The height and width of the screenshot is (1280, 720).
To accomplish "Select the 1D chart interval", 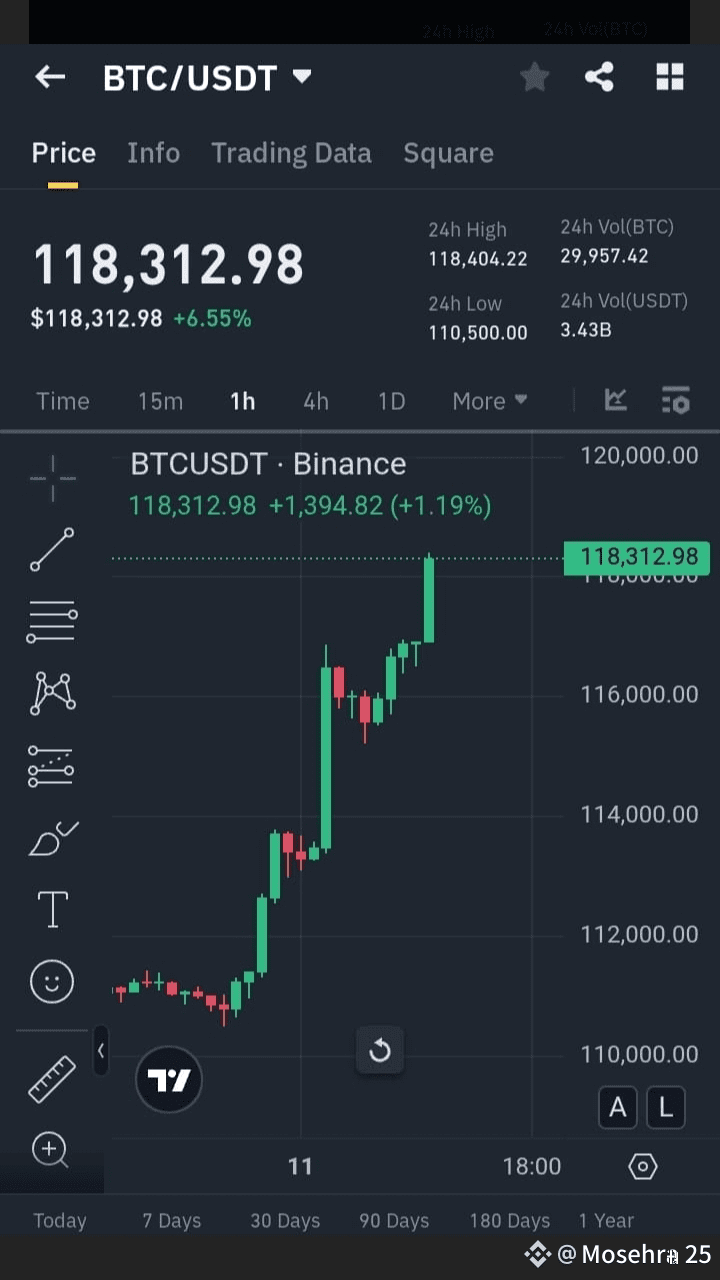I will (x=391, y=401).
